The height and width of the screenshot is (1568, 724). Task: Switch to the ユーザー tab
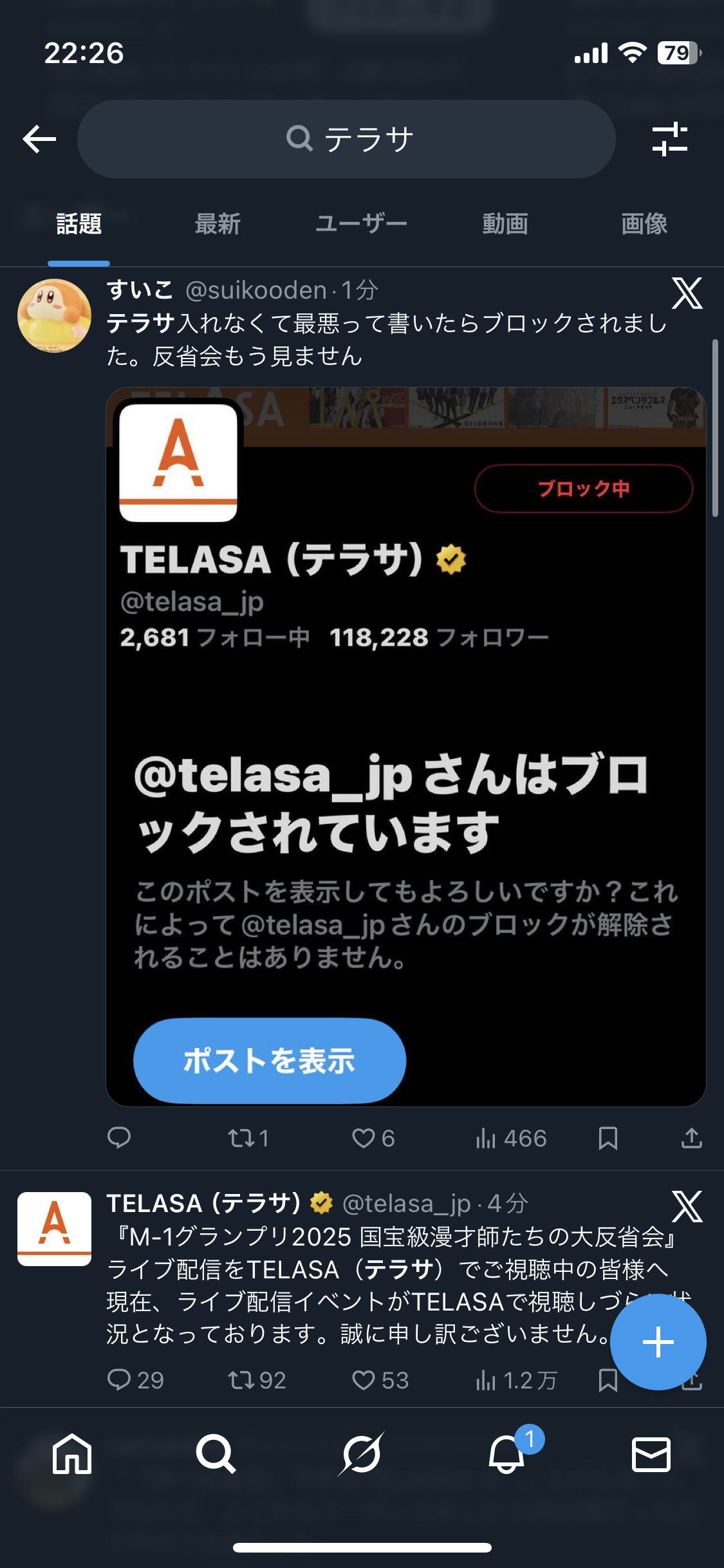pyautogui.click(x=361, y=224)
